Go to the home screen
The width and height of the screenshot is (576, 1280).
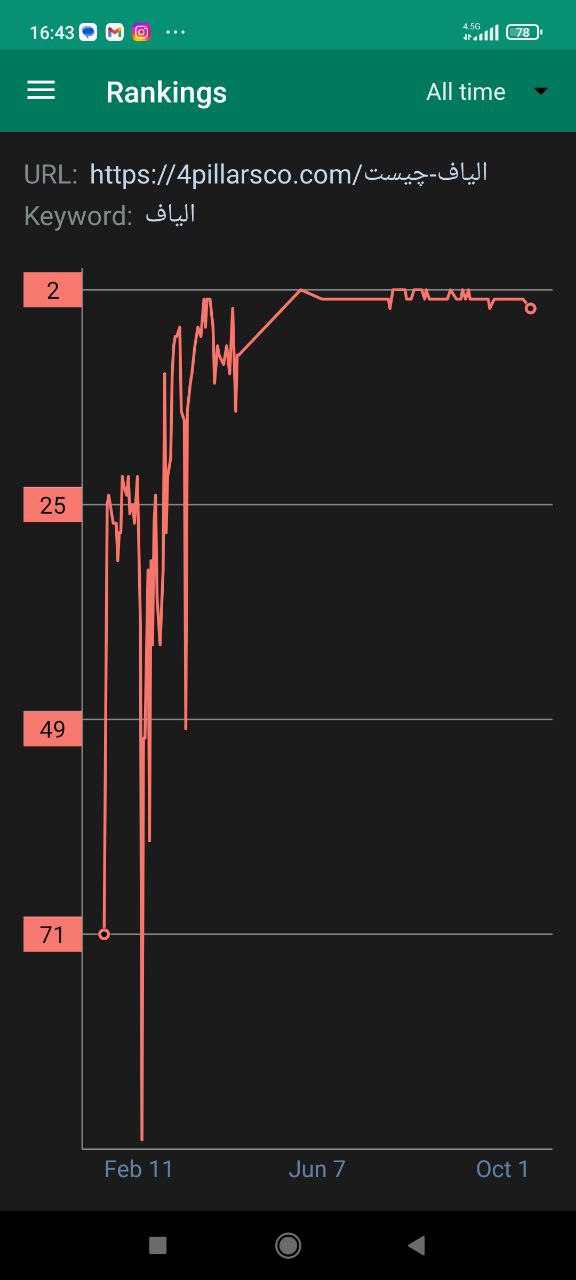point(288,1245)
